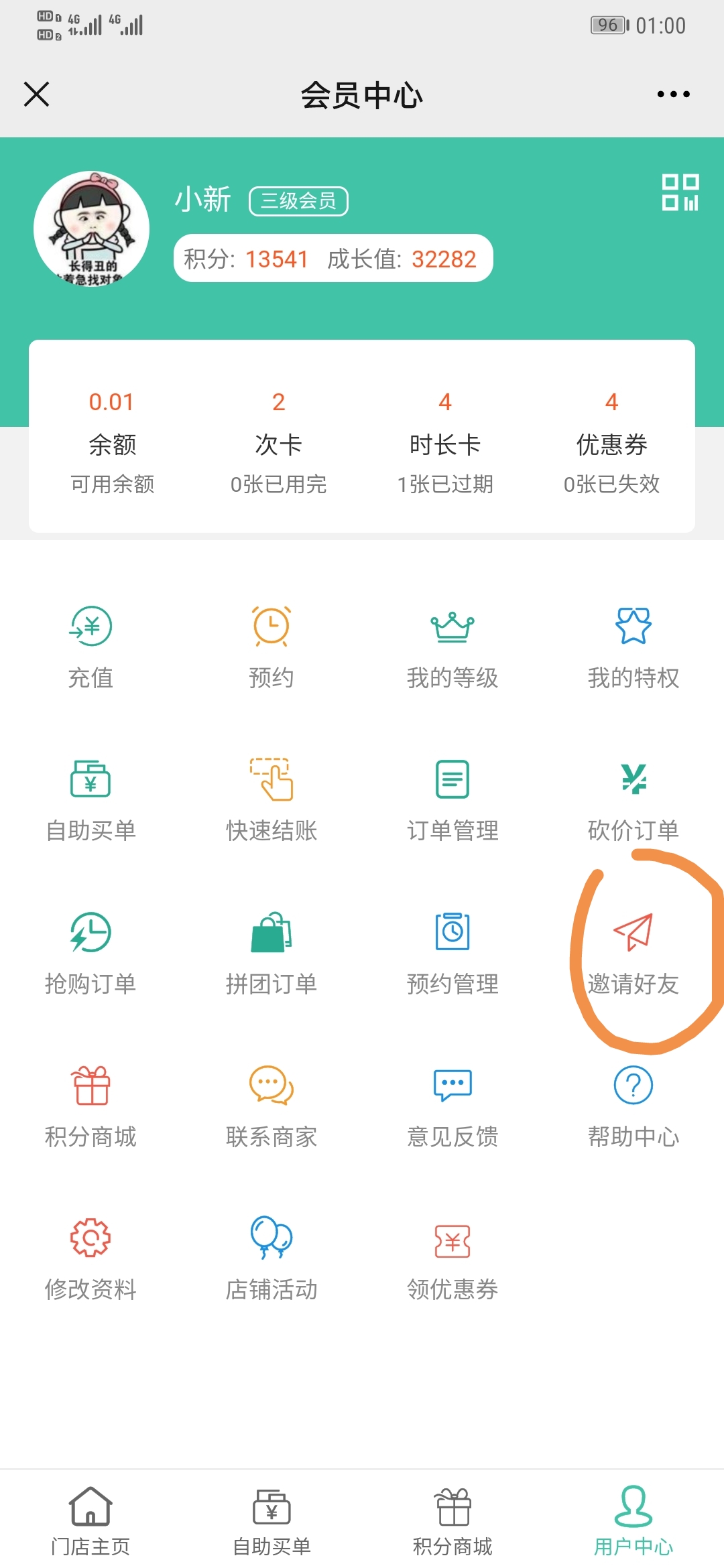Open the three-dot overflow menu
724x1568 pixels.
(673, 94)
